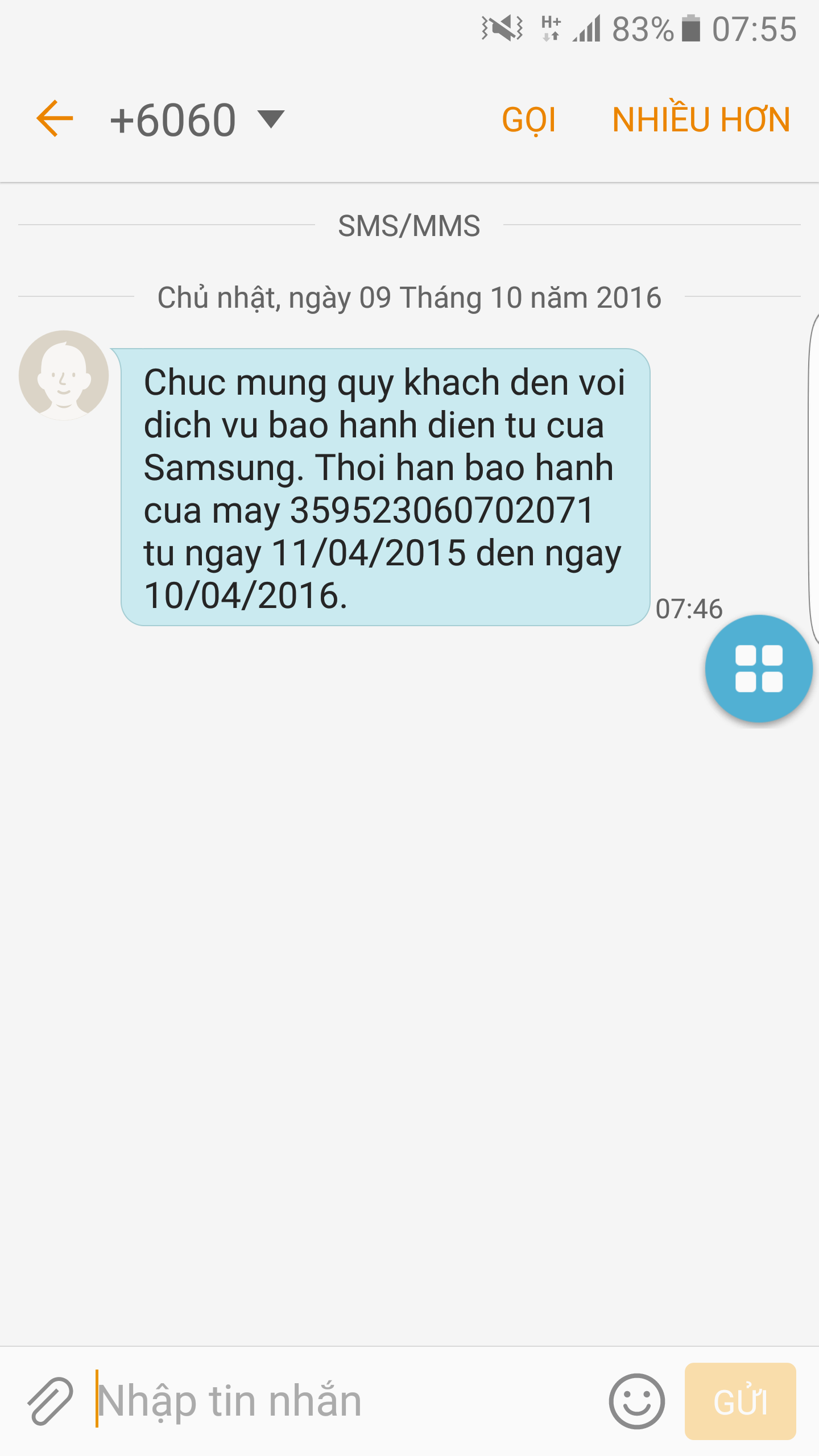Focus the Nhập tin nhắn field
Image resolution: width=819 pixels, height=1456 pixels.
[341, 1401]
